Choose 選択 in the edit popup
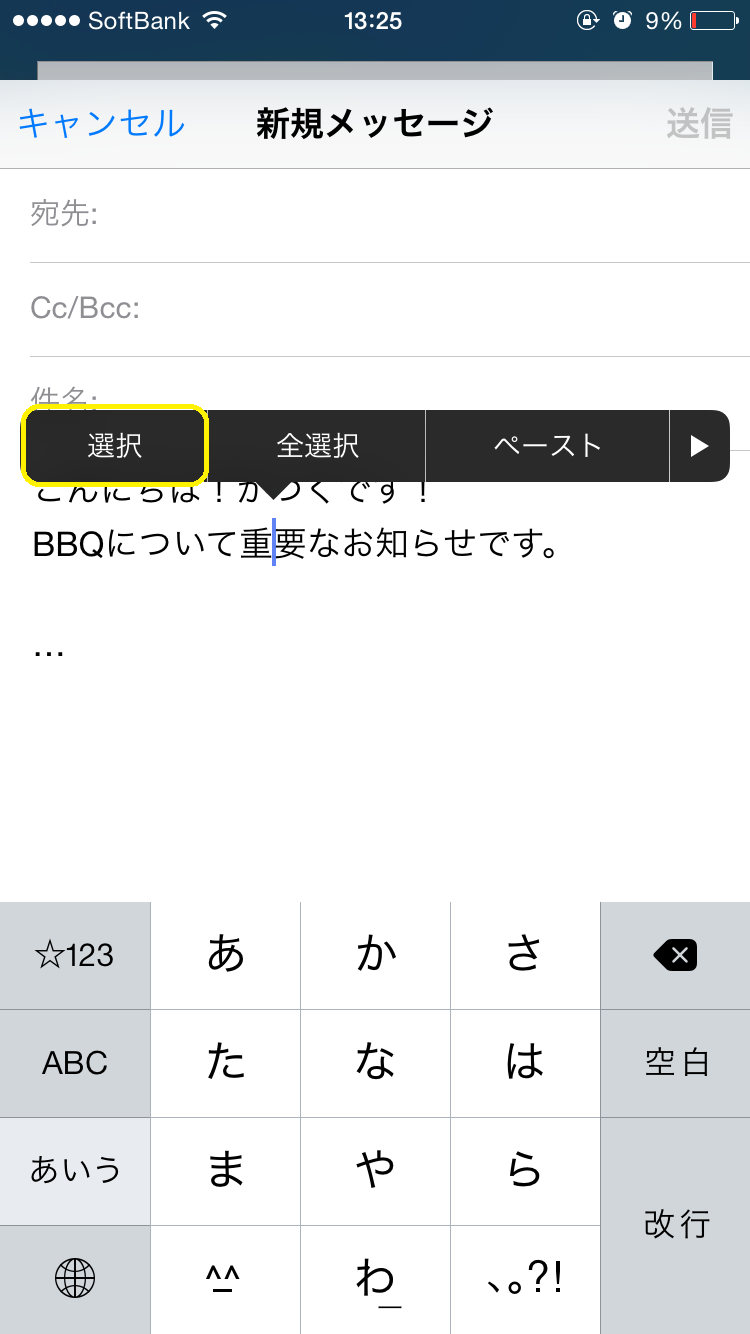 click(115, 446)
